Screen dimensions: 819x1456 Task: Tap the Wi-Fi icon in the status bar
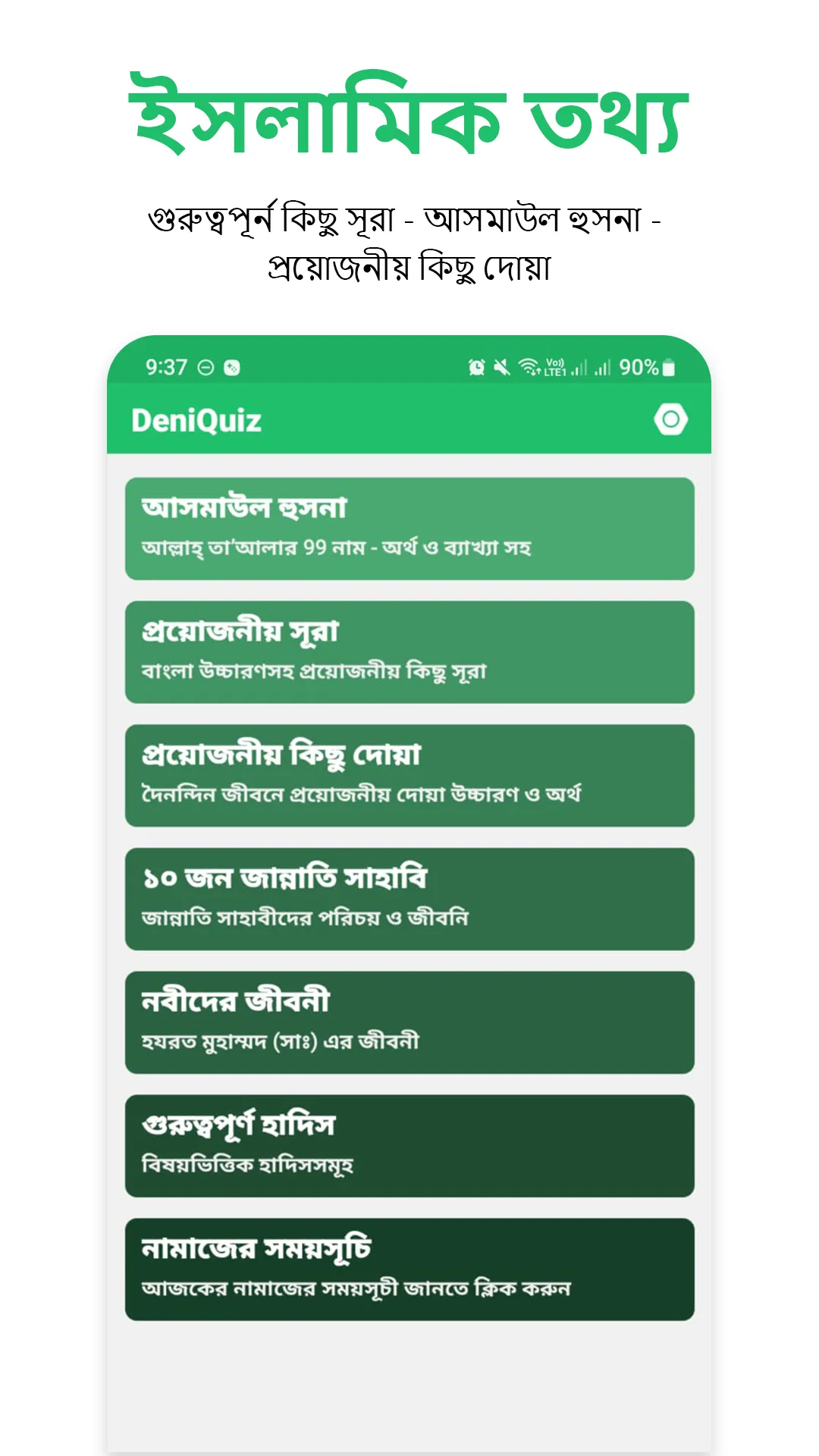click(x=529, y=367)
